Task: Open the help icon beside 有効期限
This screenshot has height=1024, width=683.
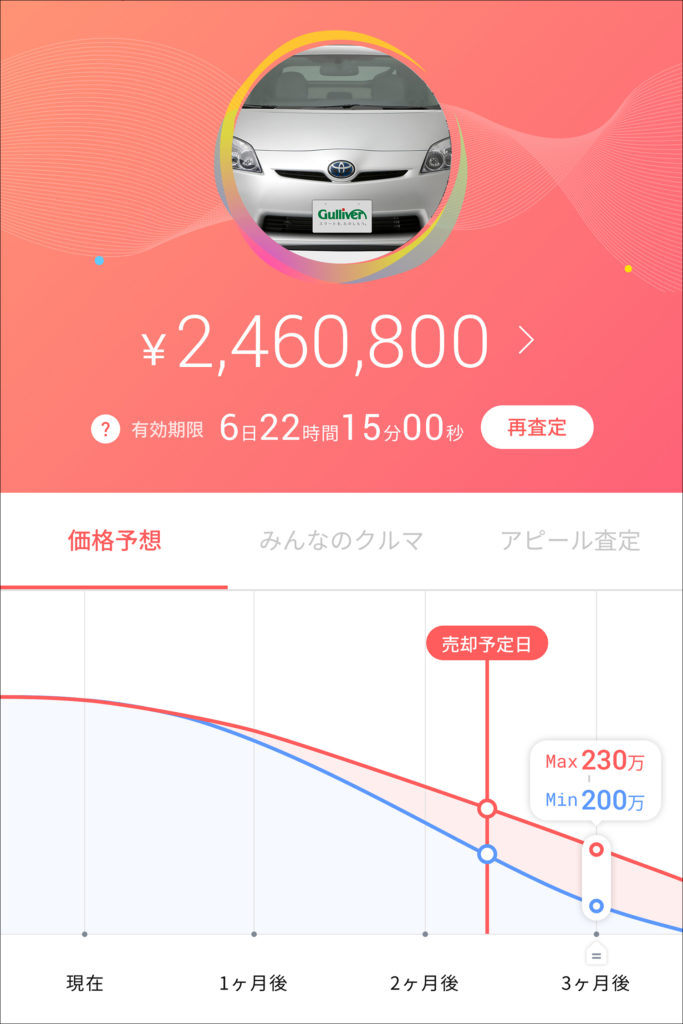Action: [104, 429]
